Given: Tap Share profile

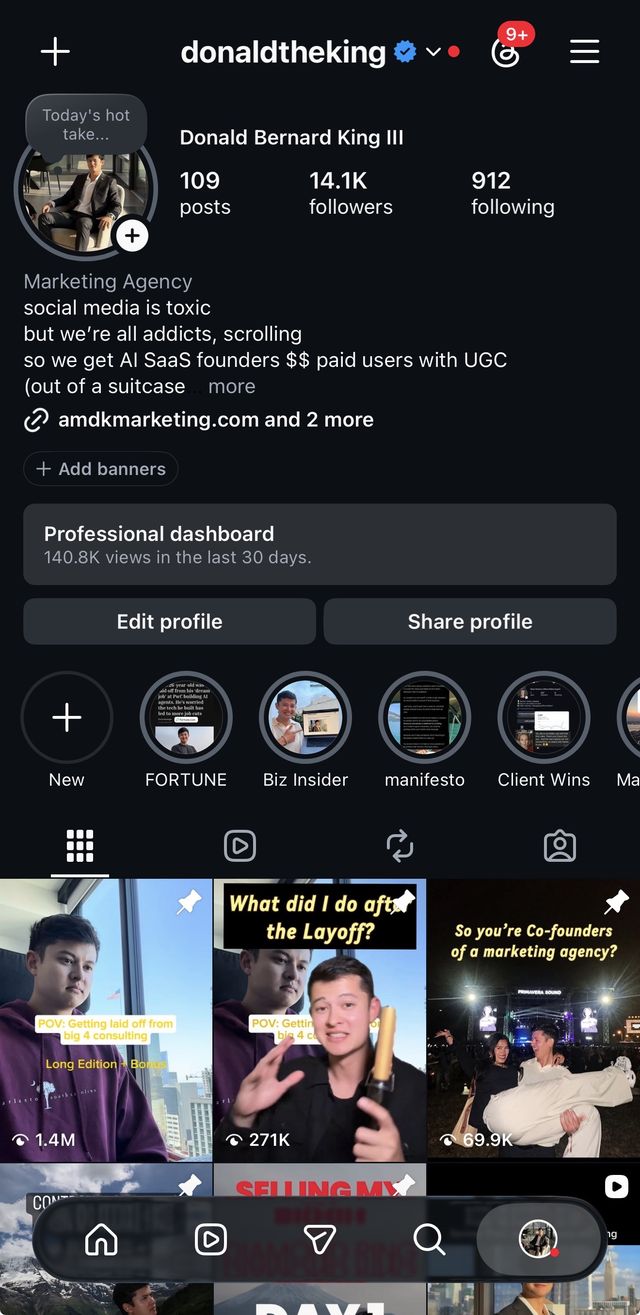Looking at the screenshot, I should 470,621.
